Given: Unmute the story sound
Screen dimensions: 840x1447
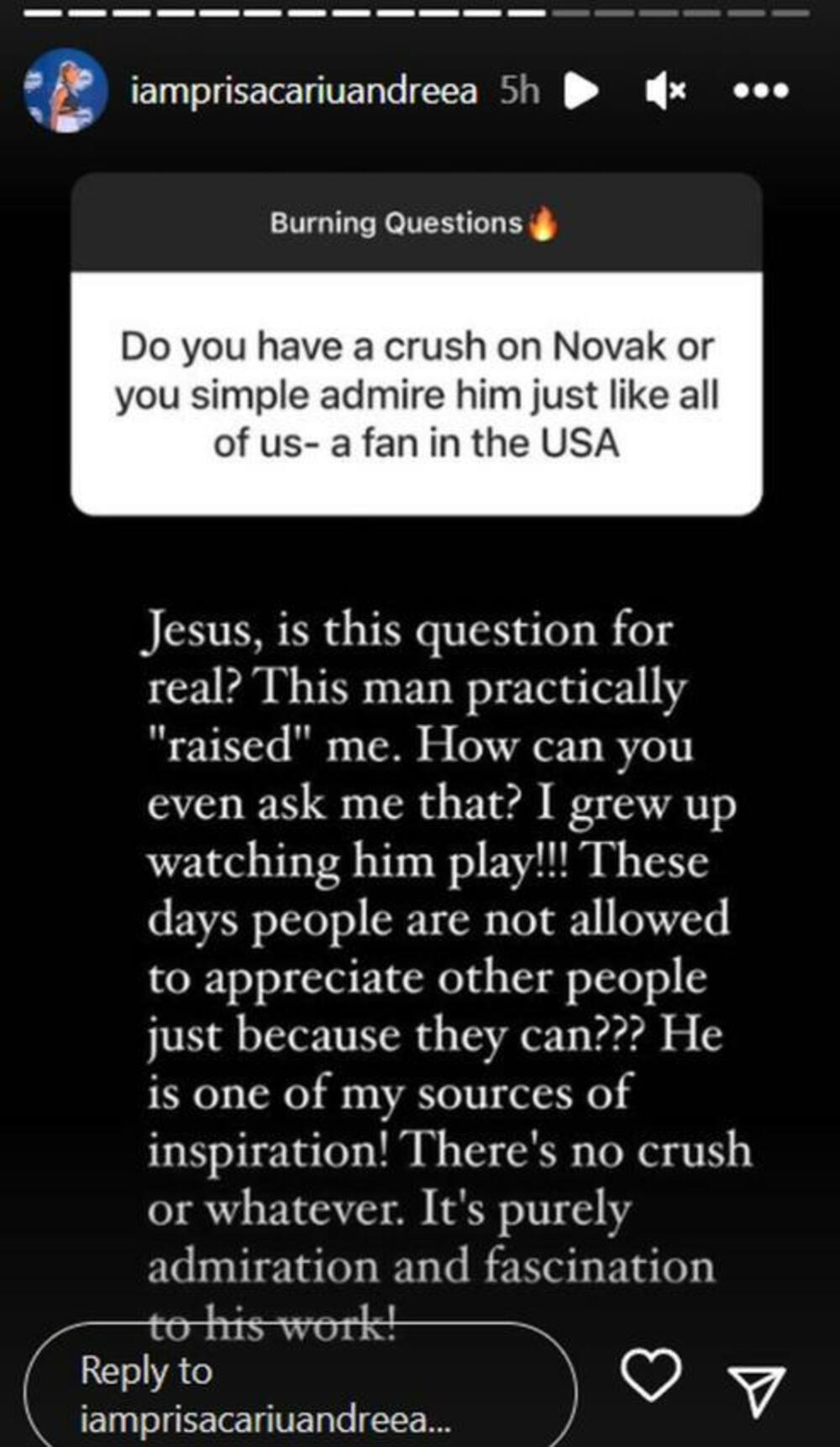Looking at the screenshot, I should coord(664,91).
